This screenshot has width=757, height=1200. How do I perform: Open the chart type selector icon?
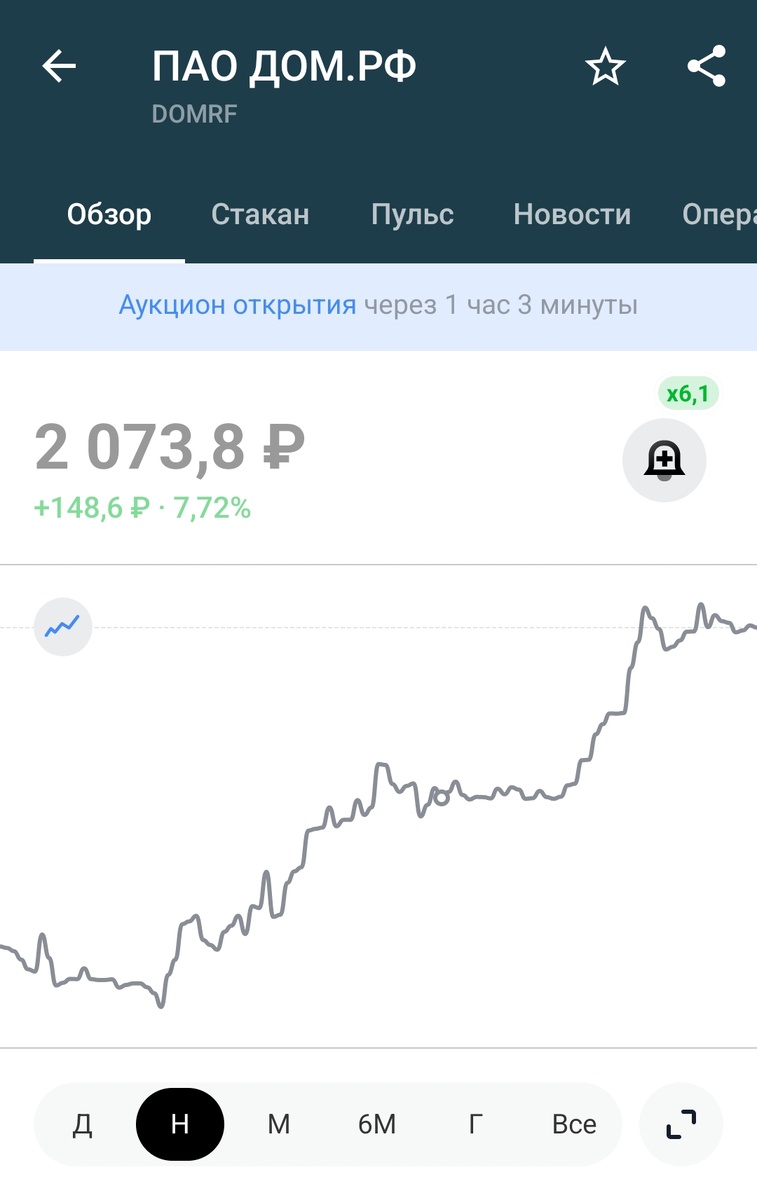pos(63,627)
